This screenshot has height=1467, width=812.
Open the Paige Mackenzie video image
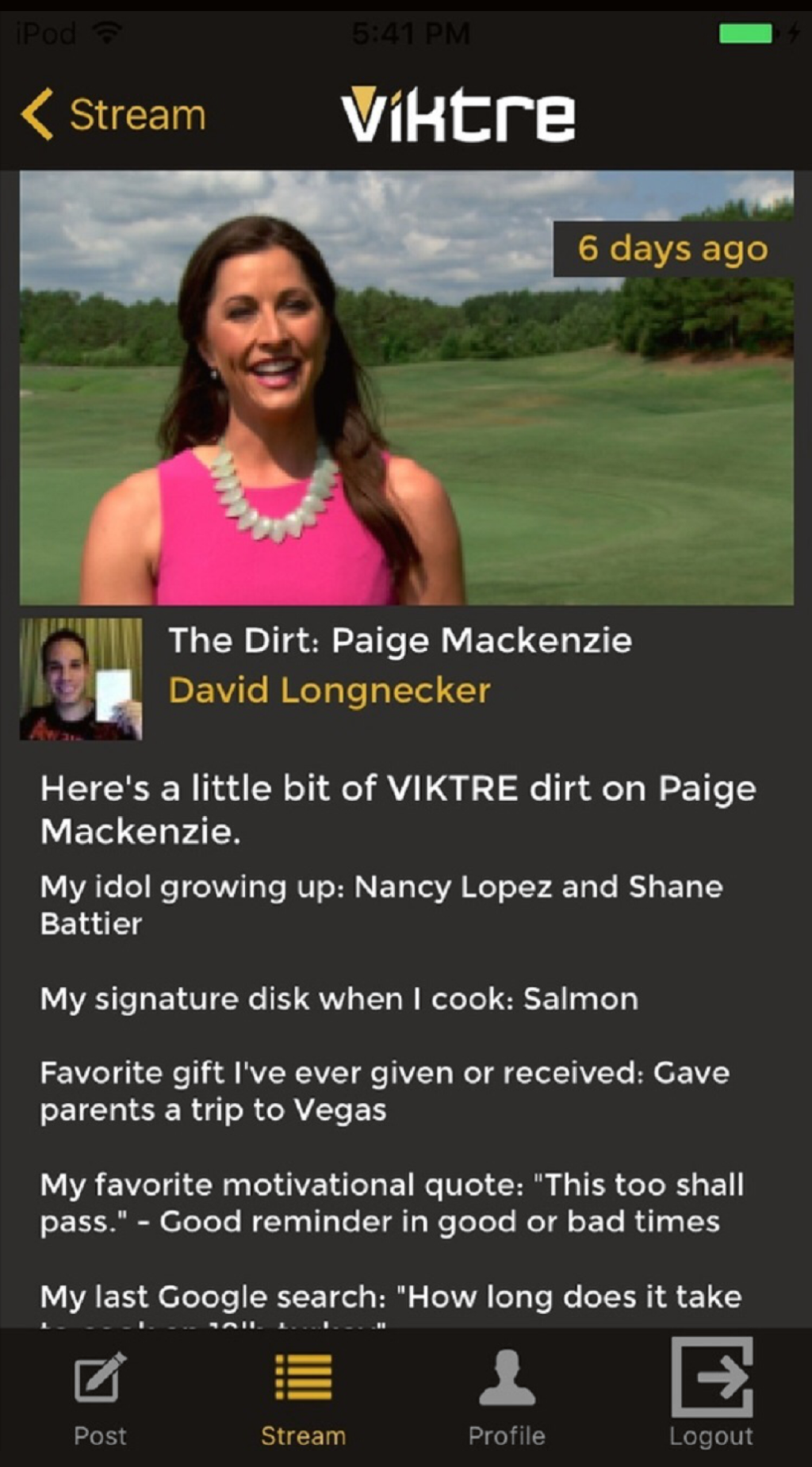click(406, 389)
